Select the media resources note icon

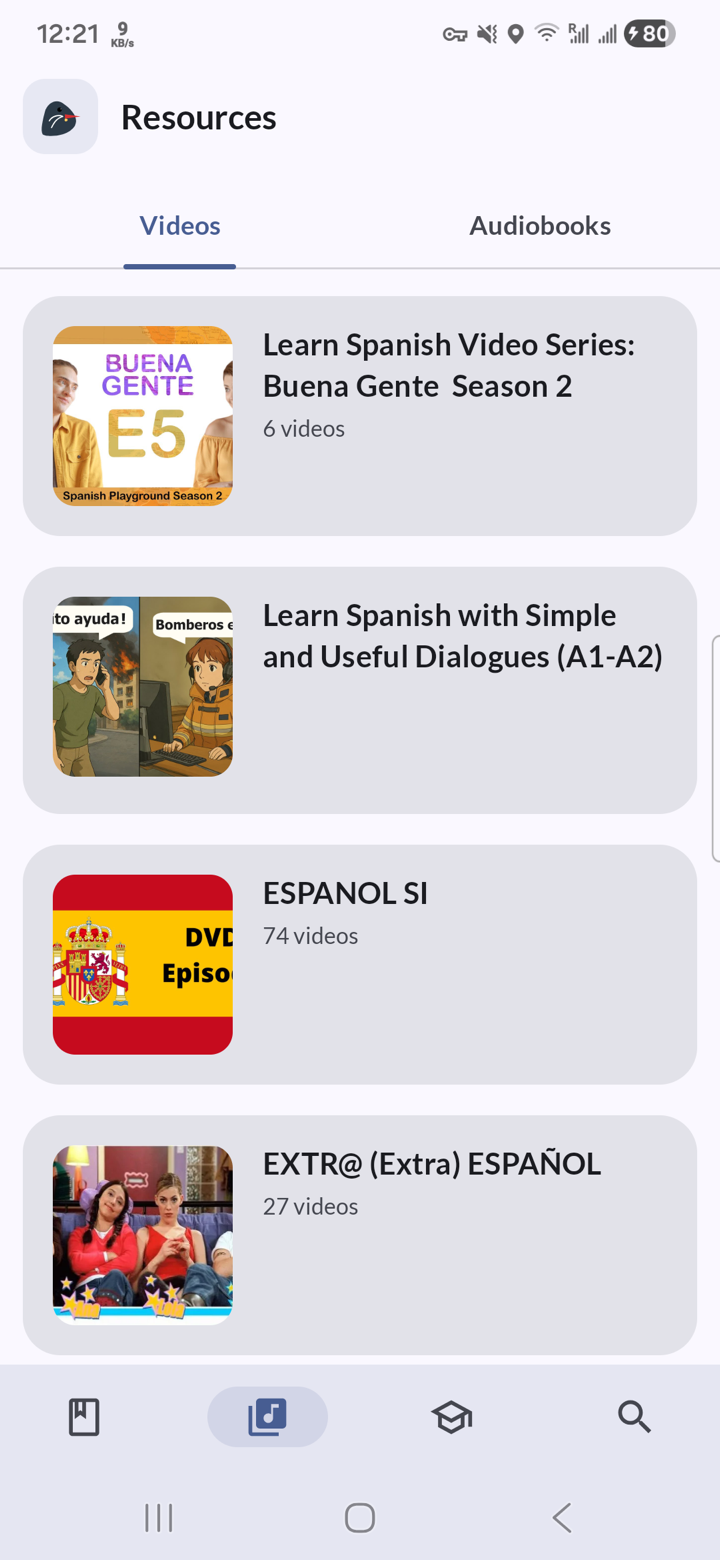click(x=266, y=1416)
